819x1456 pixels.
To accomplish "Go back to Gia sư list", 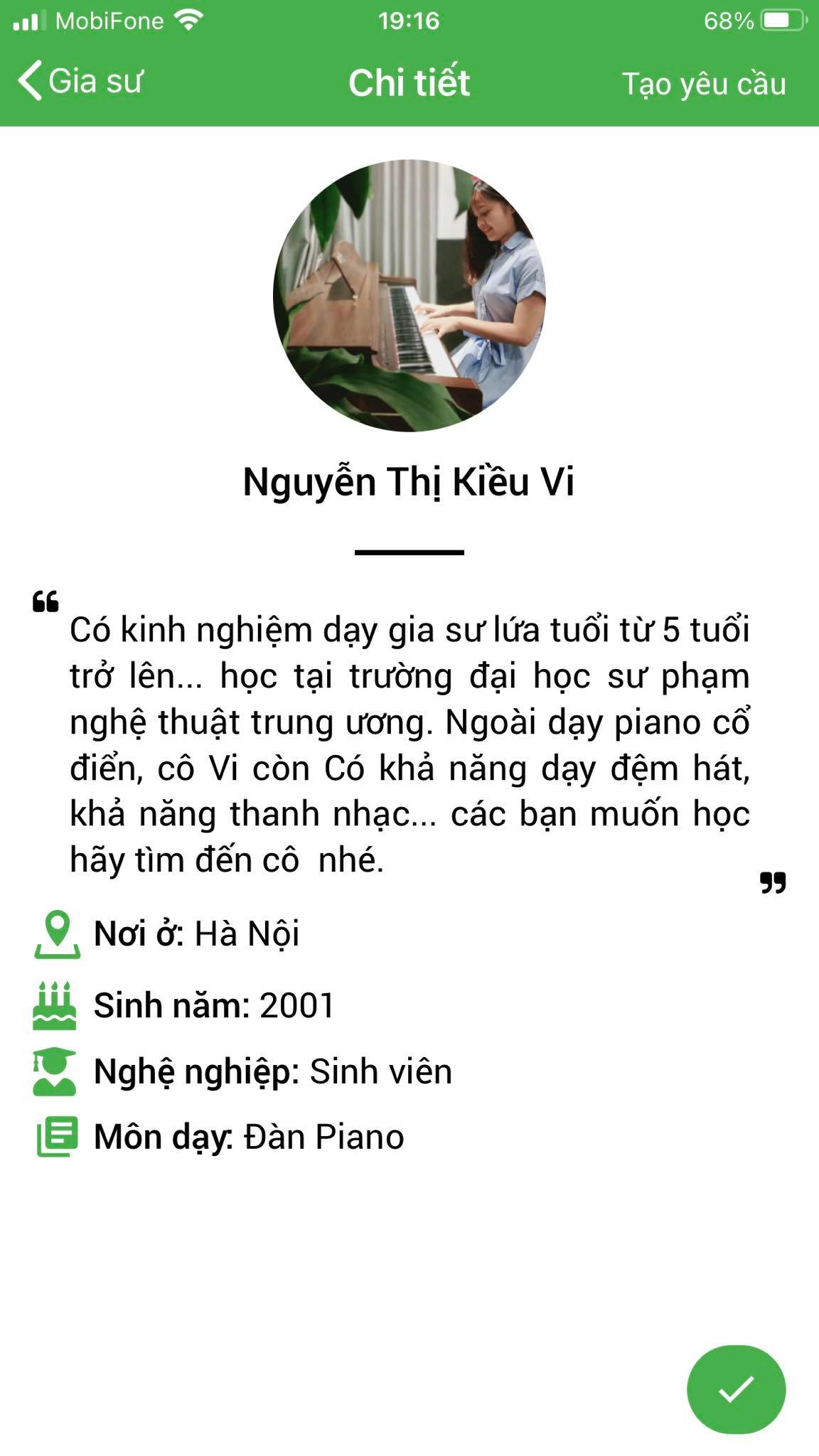I will click(80, 81).
